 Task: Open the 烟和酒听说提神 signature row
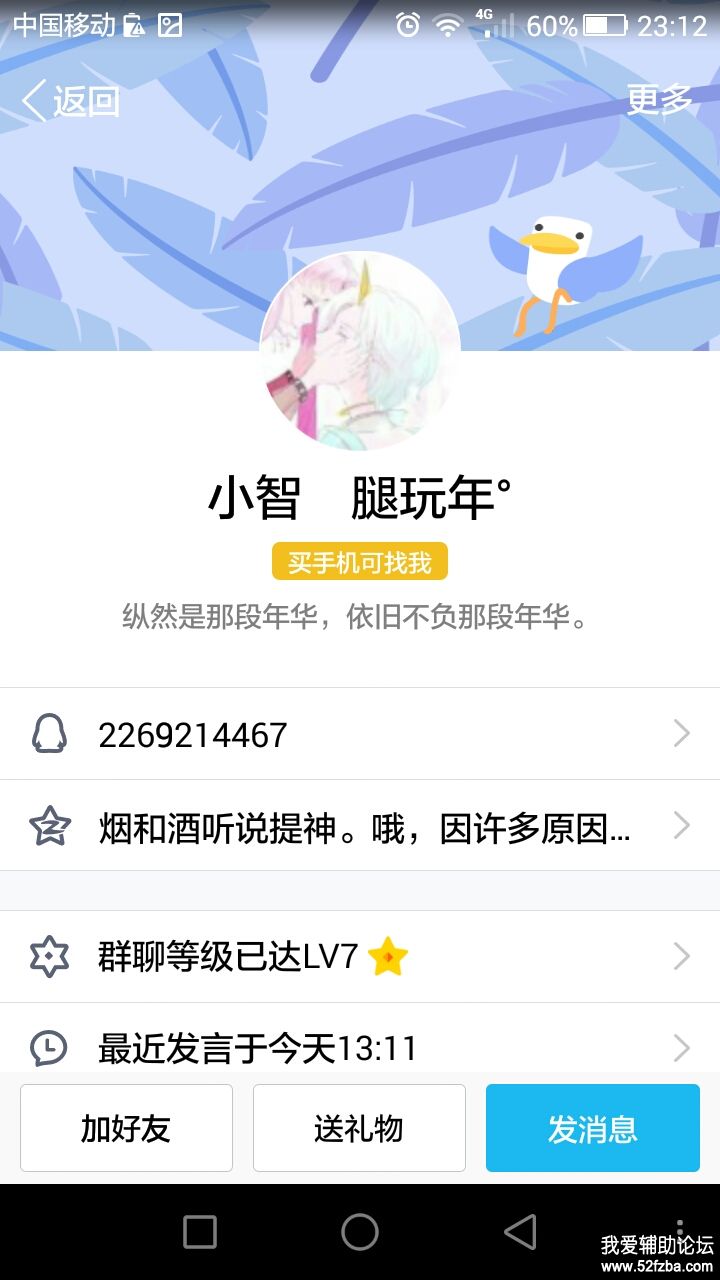pos(360,827)
